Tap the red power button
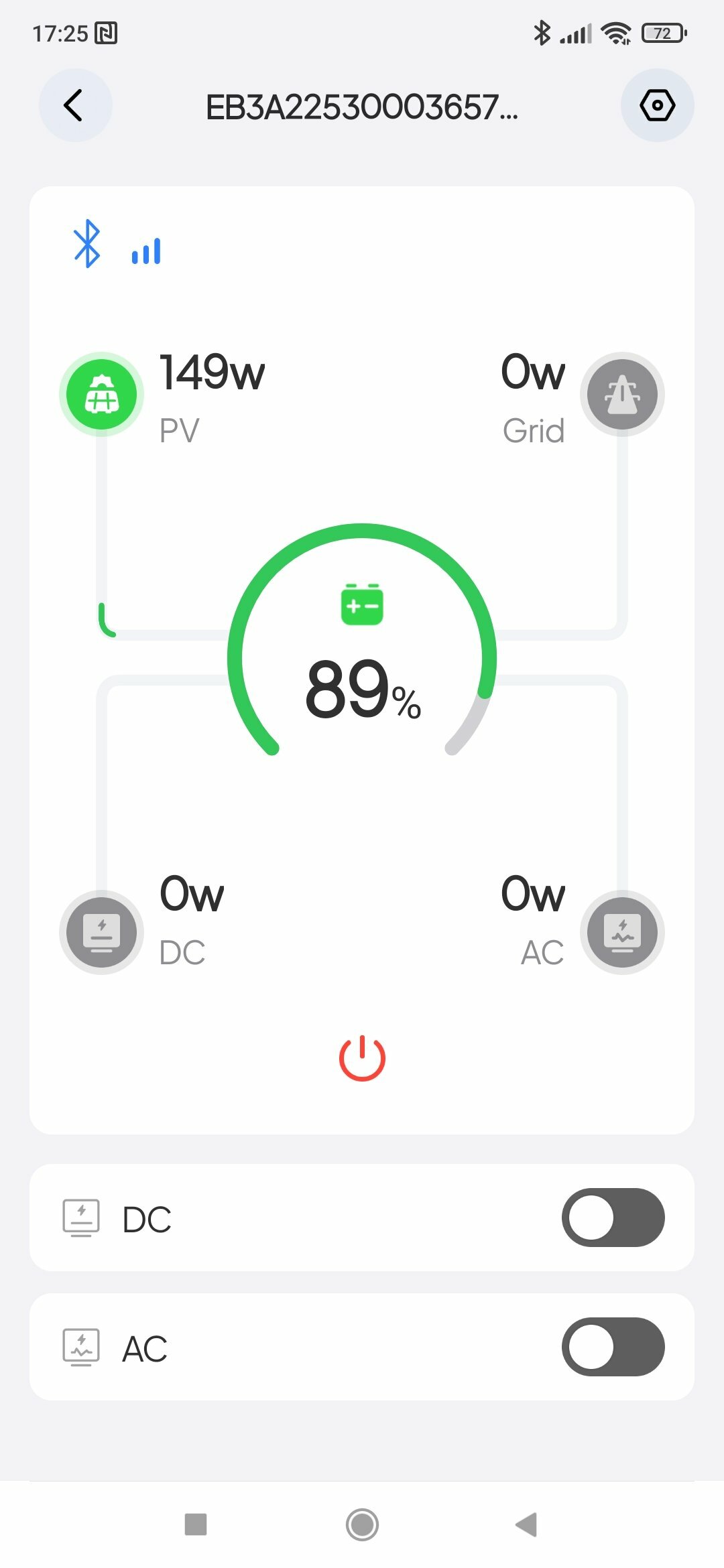The image size is (724, 1568). [362, 1058]
